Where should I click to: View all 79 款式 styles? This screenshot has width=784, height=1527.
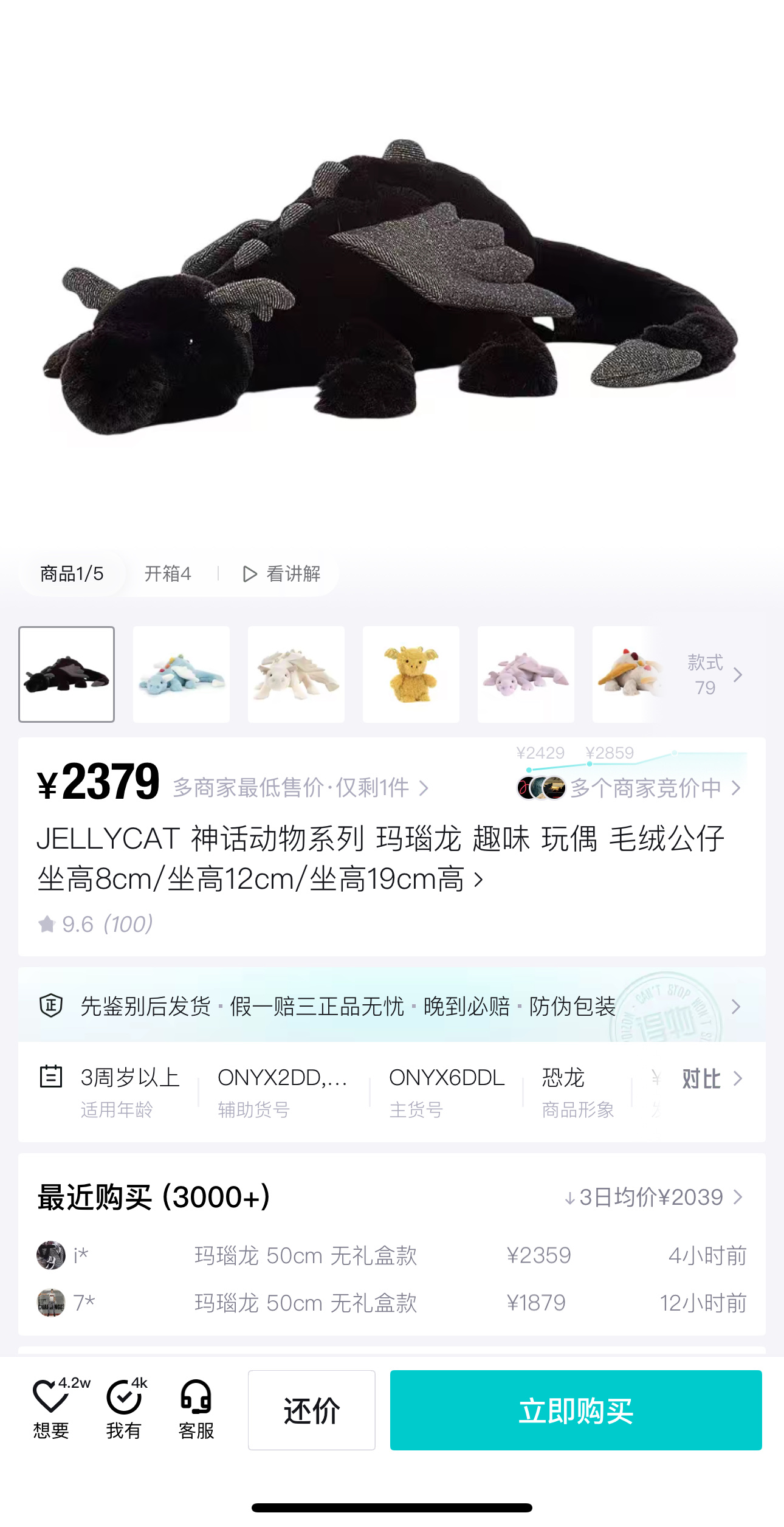714,675
